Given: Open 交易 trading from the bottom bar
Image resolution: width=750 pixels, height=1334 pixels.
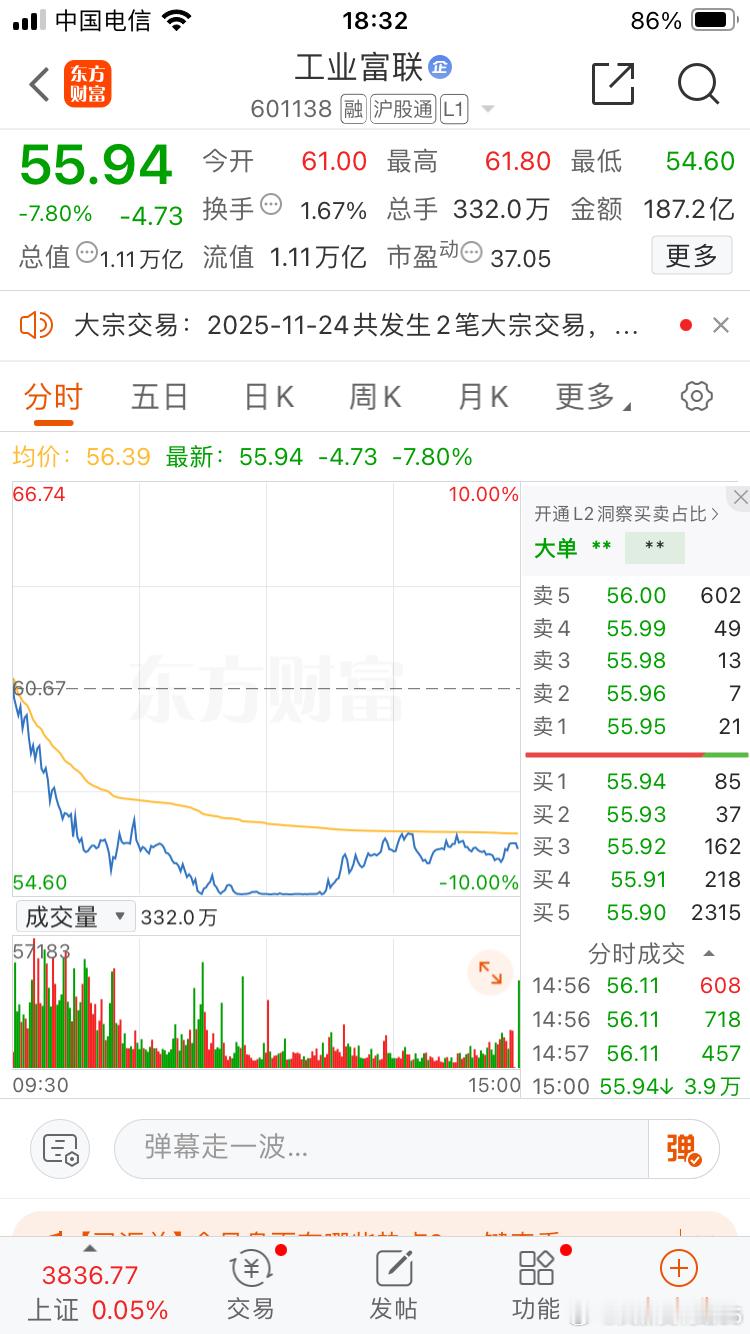Looking at the screenshot, I should (x=250, y=1280).
